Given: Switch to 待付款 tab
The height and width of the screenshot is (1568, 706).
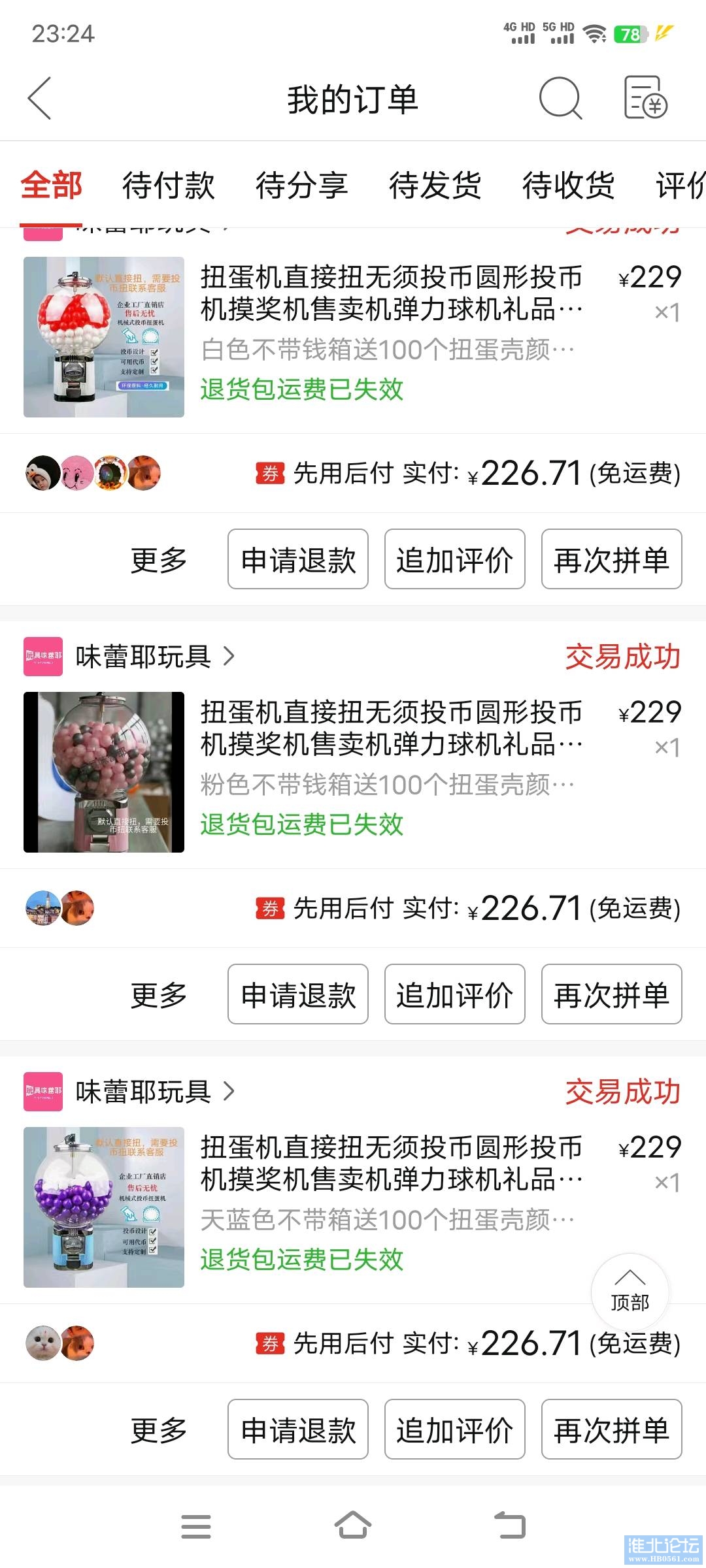Looking at the screenshot, I should (x=169, y=185).
